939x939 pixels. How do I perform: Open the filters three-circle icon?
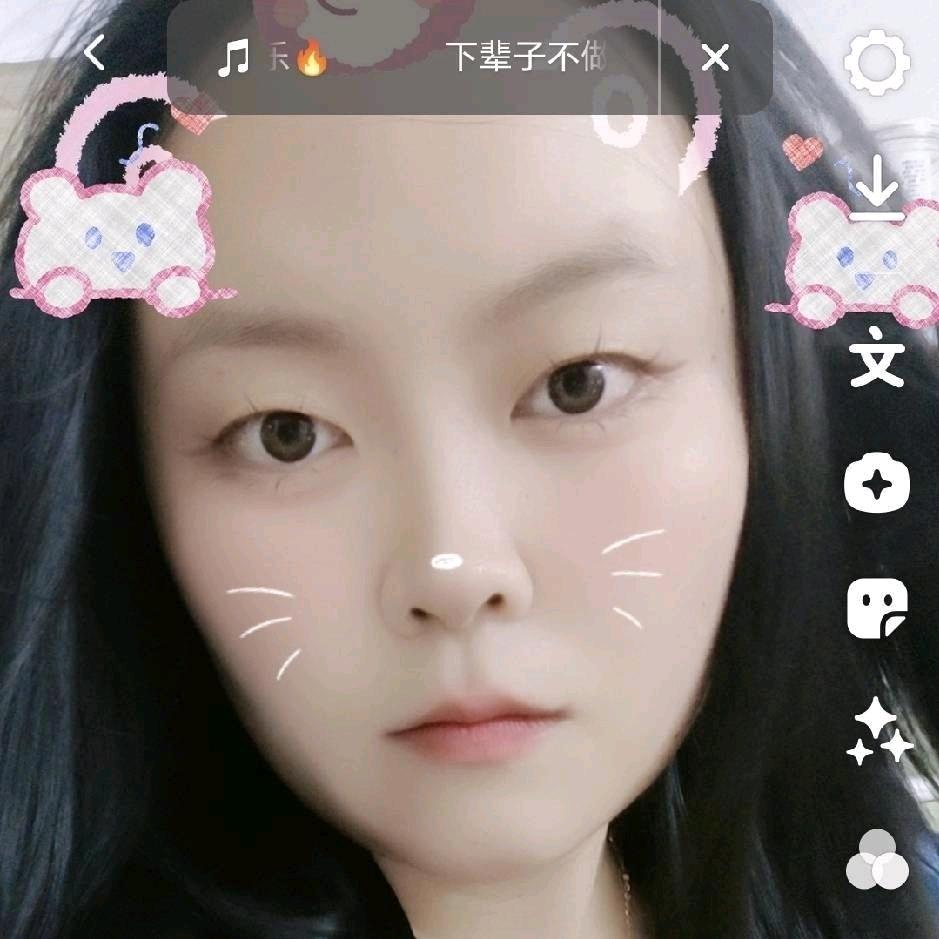pyautogui.click(x=877, y=858)
